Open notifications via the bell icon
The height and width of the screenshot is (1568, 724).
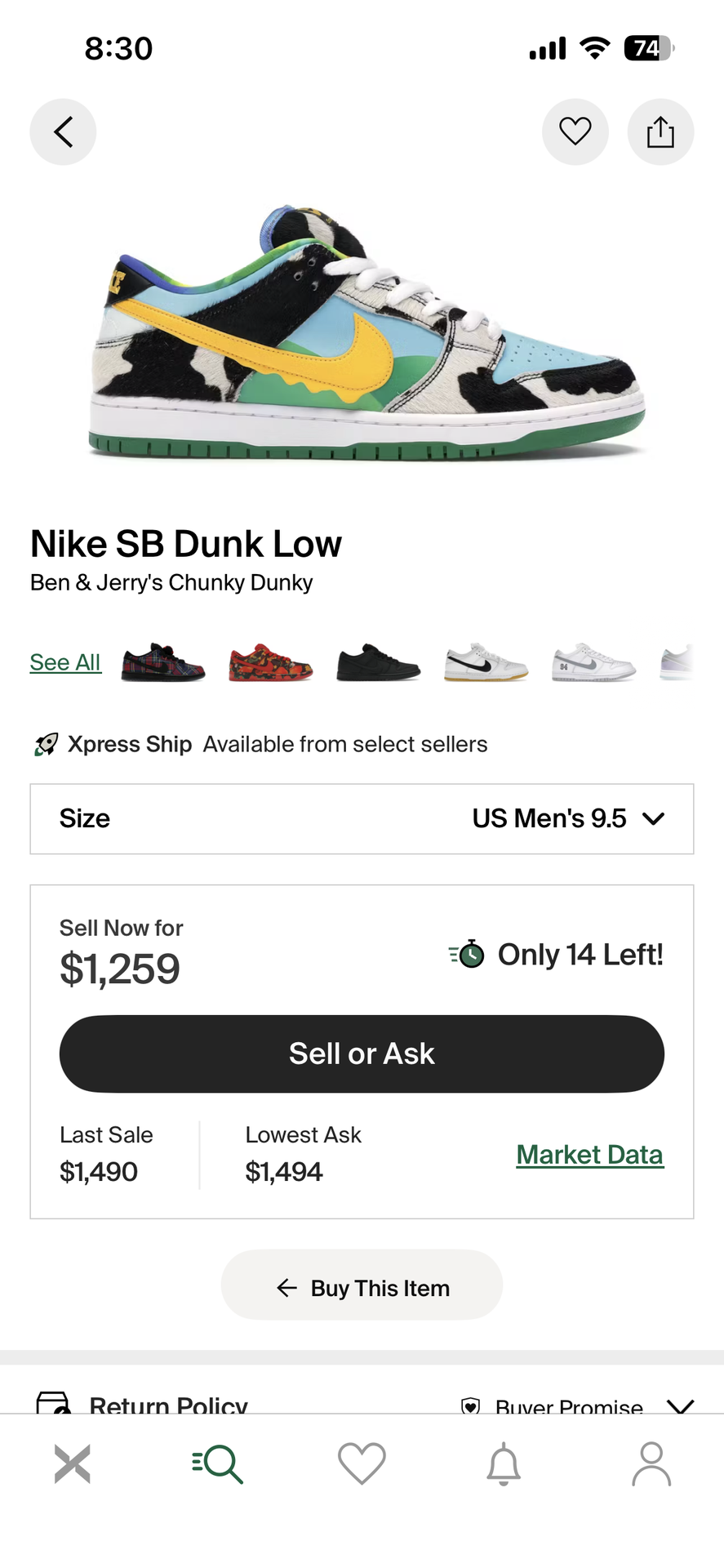[x=503, y=1463]
